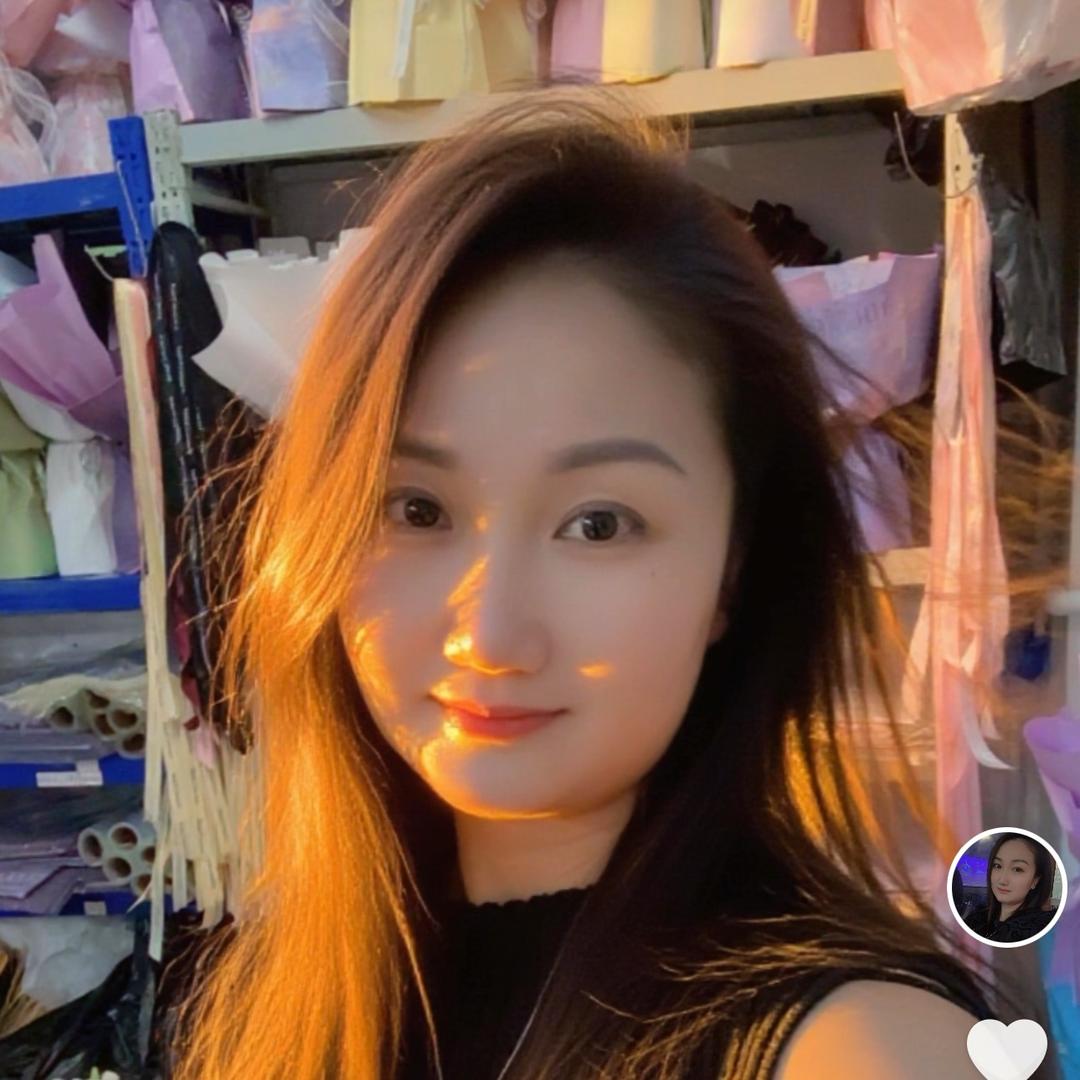This screenshot has height=1080, width=1080.
Task: Open the creator's profile avatar
Action: pos(1006,887)
